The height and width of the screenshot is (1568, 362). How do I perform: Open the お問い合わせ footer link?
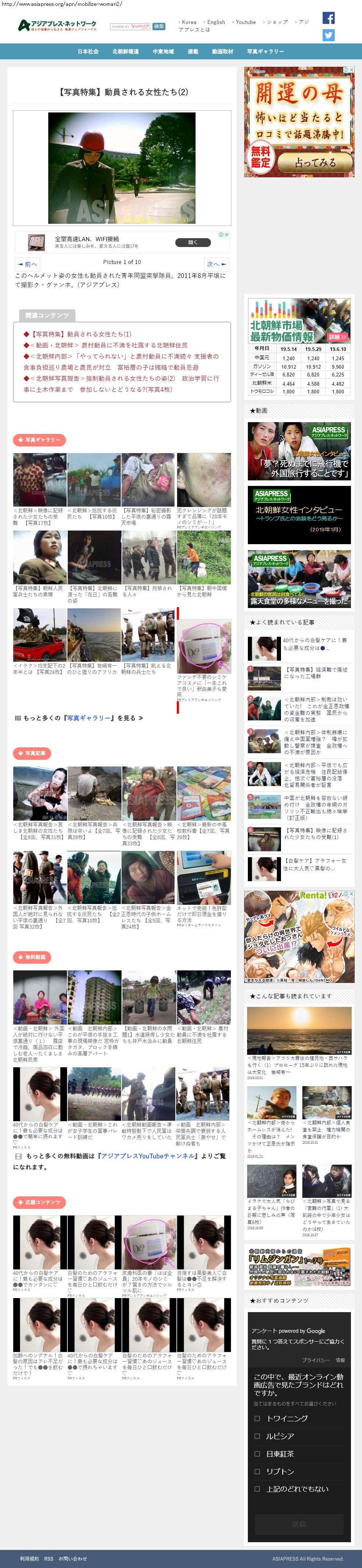[x=73, y=1559]
